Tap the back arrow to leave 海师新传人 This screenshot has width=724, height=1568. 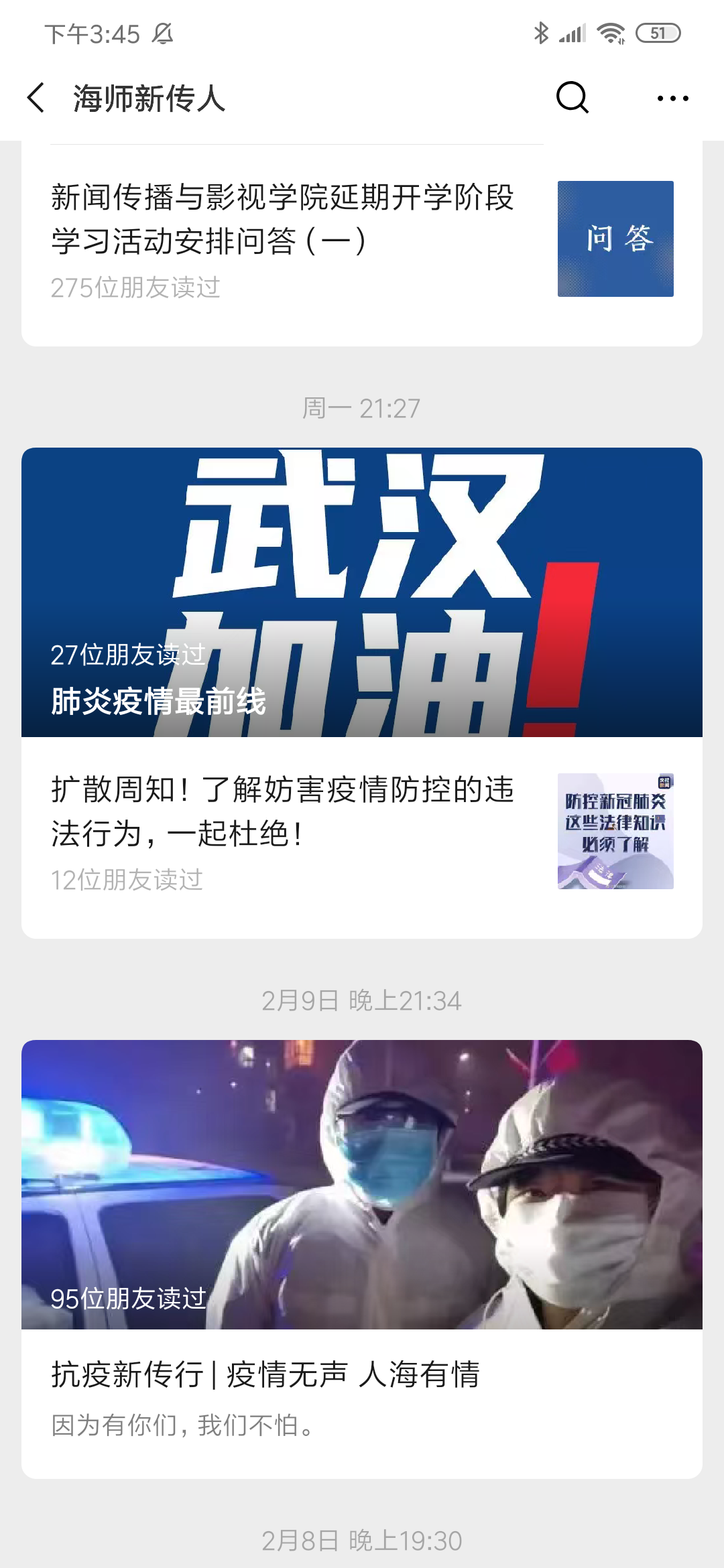(35, 99)
